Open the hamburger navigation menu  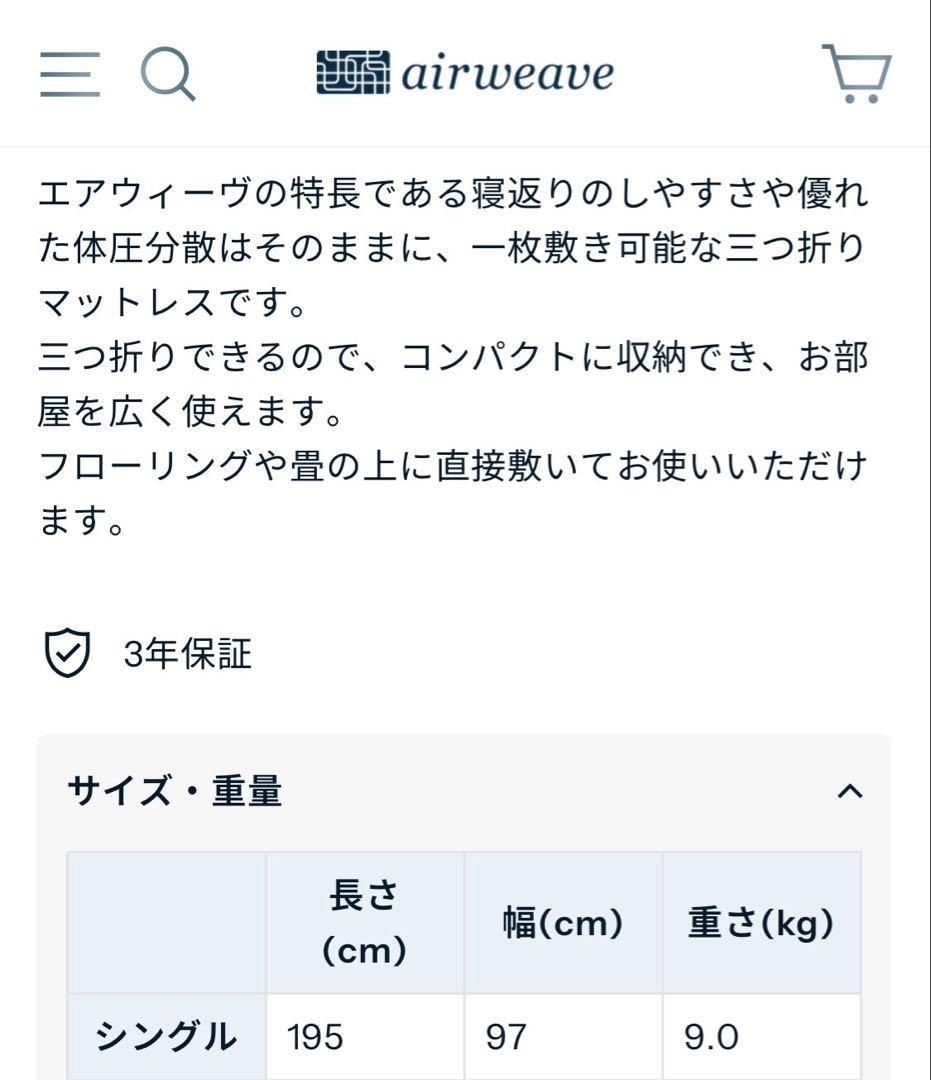click(x=68, y=75)
